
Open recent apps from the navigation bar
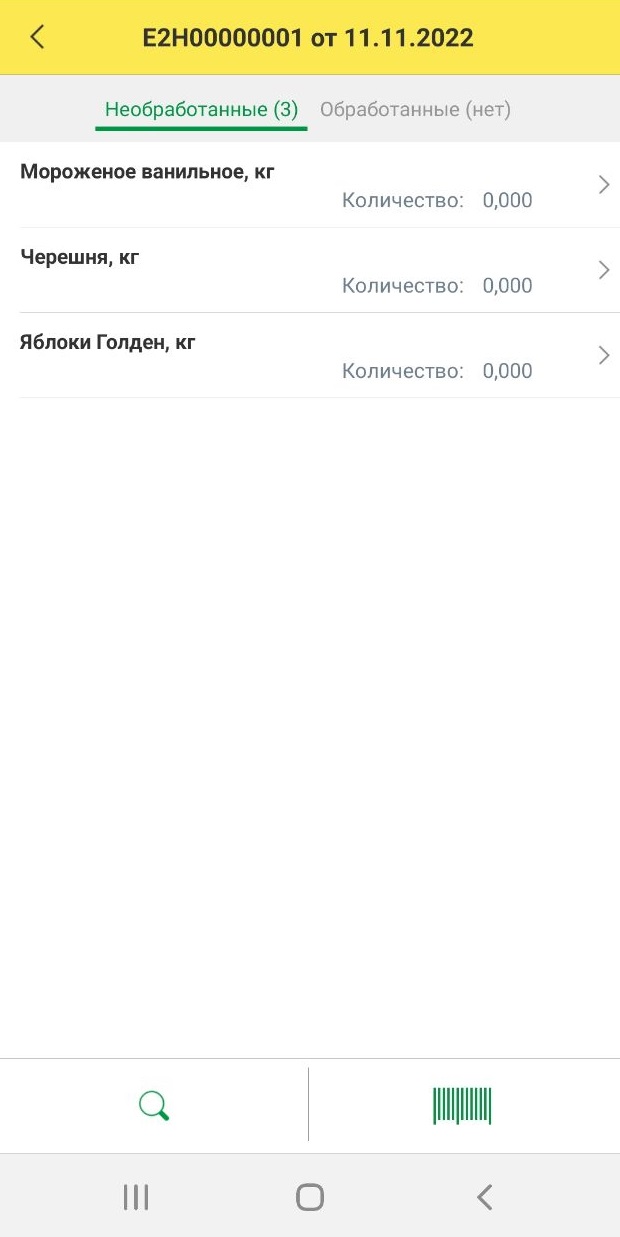[x=136, y=1197]
